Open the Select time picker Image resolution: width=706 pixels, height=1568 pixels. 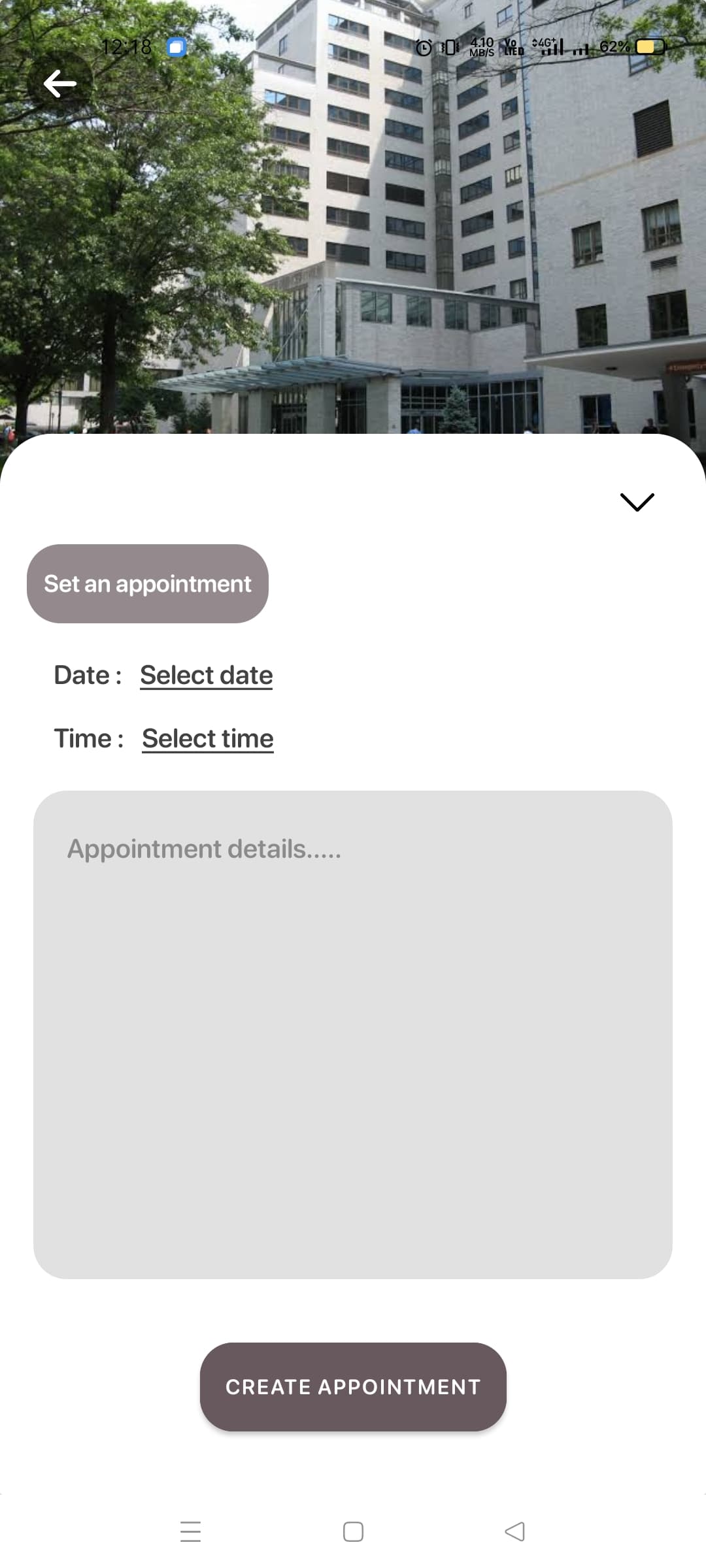point(208,738)
